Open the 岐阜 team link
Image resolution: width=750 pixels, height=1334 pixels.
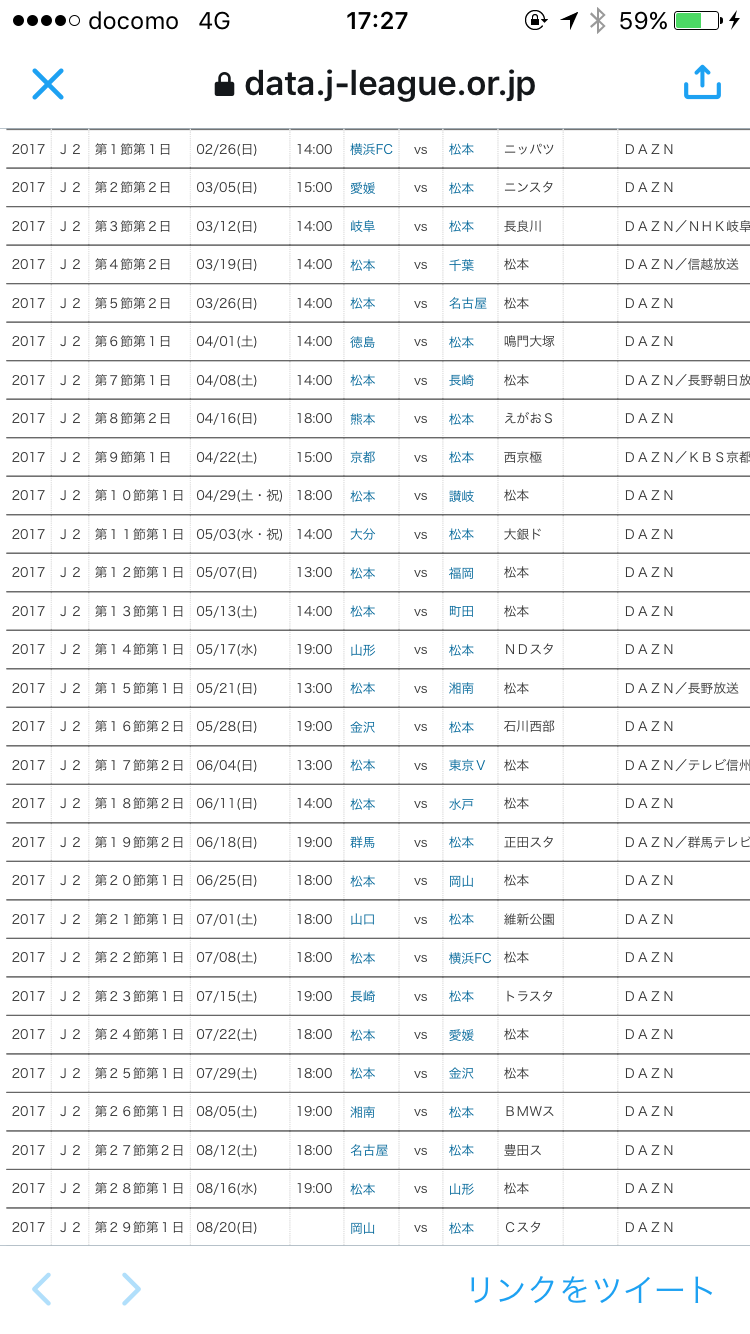tap(362, 226)
